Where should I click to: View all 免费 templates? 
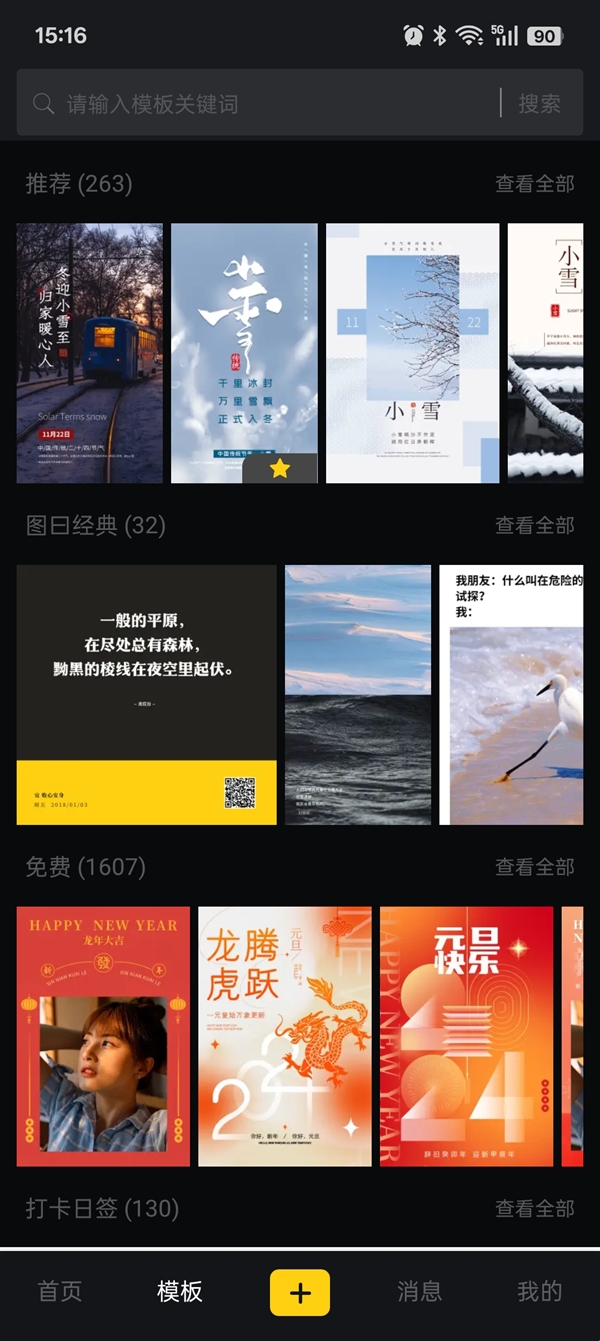[535, 867]
